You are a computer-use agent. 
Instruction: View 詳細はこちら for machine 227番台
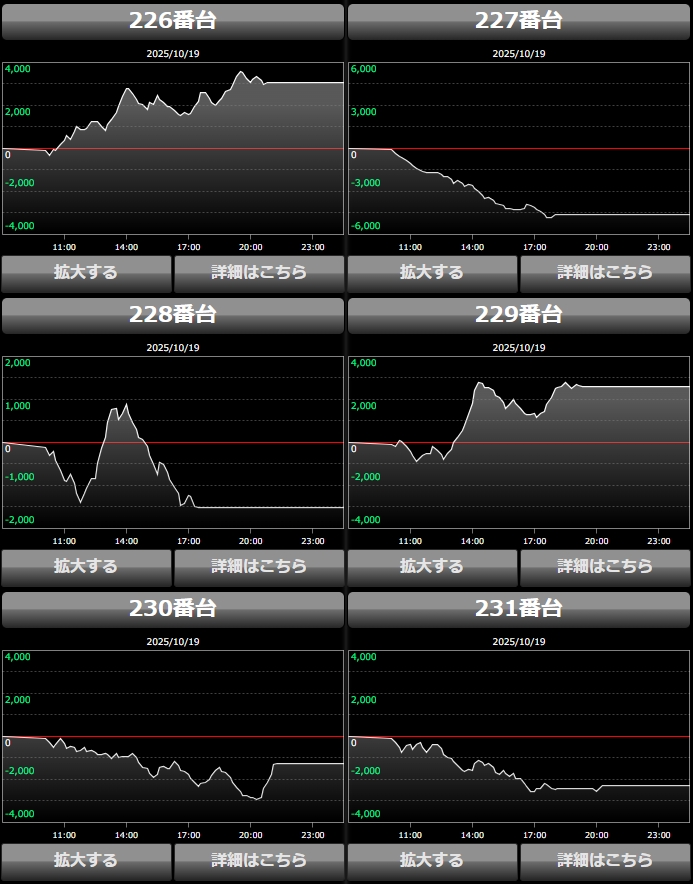(605, 272)
